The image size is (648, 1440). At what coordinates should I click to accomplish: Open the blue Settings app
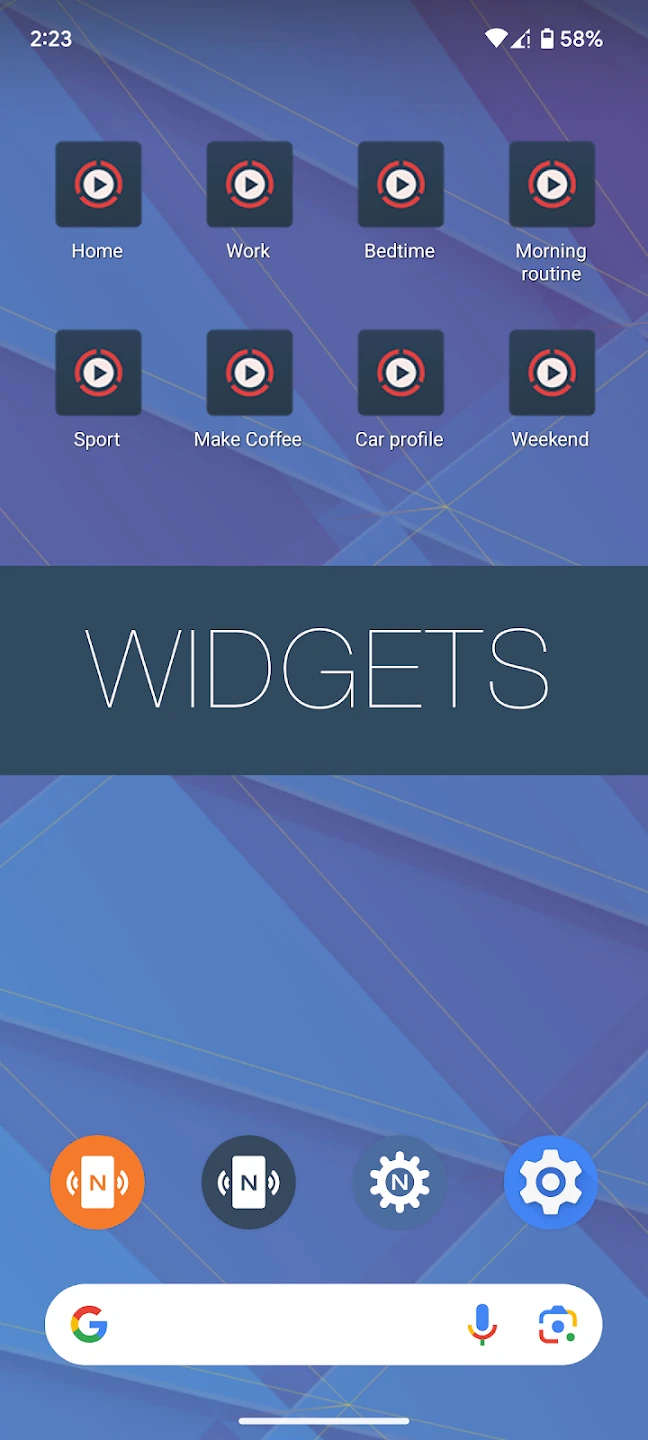point(551,1183)
